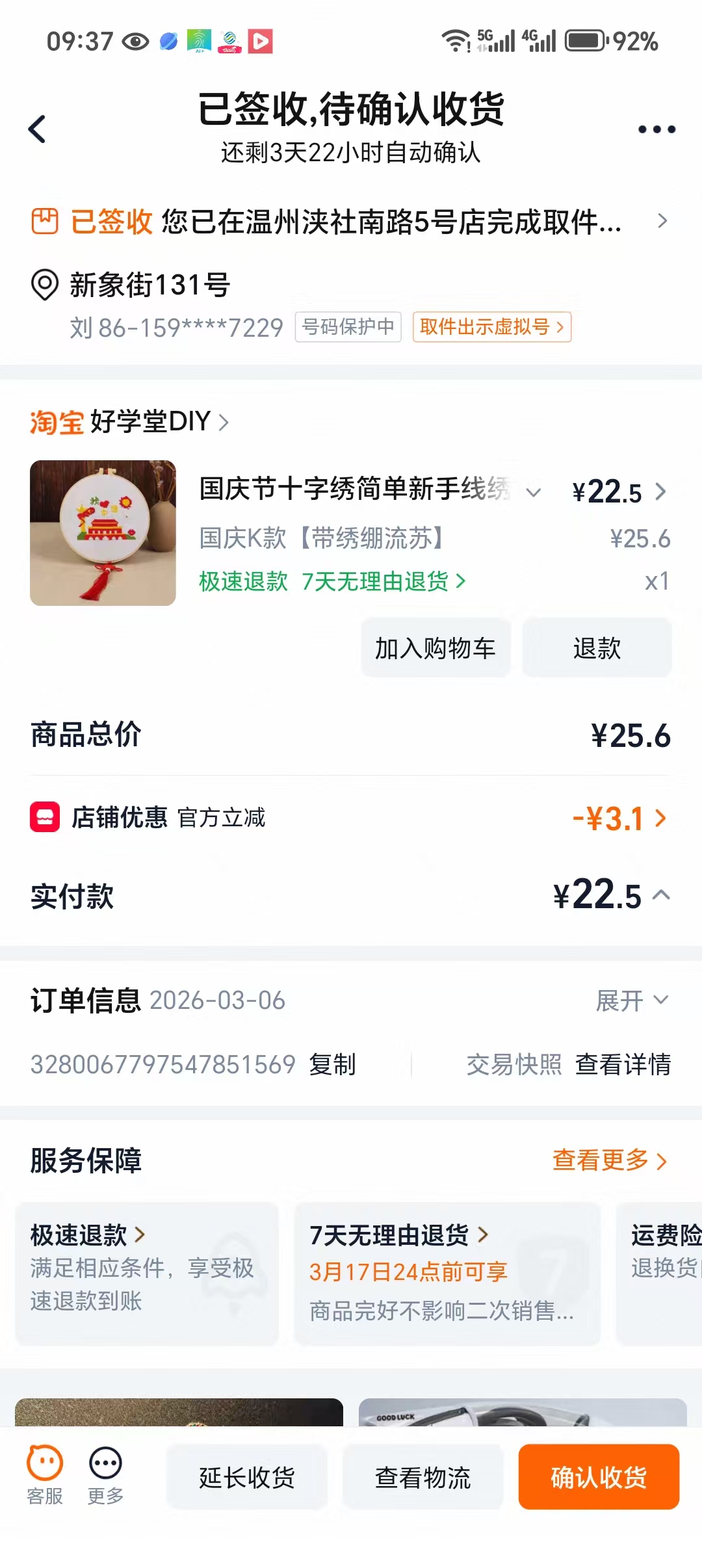Open 交易快照 snapshot
Viewport: 702px width, 1568px height.
click(x=514, y=1065)
